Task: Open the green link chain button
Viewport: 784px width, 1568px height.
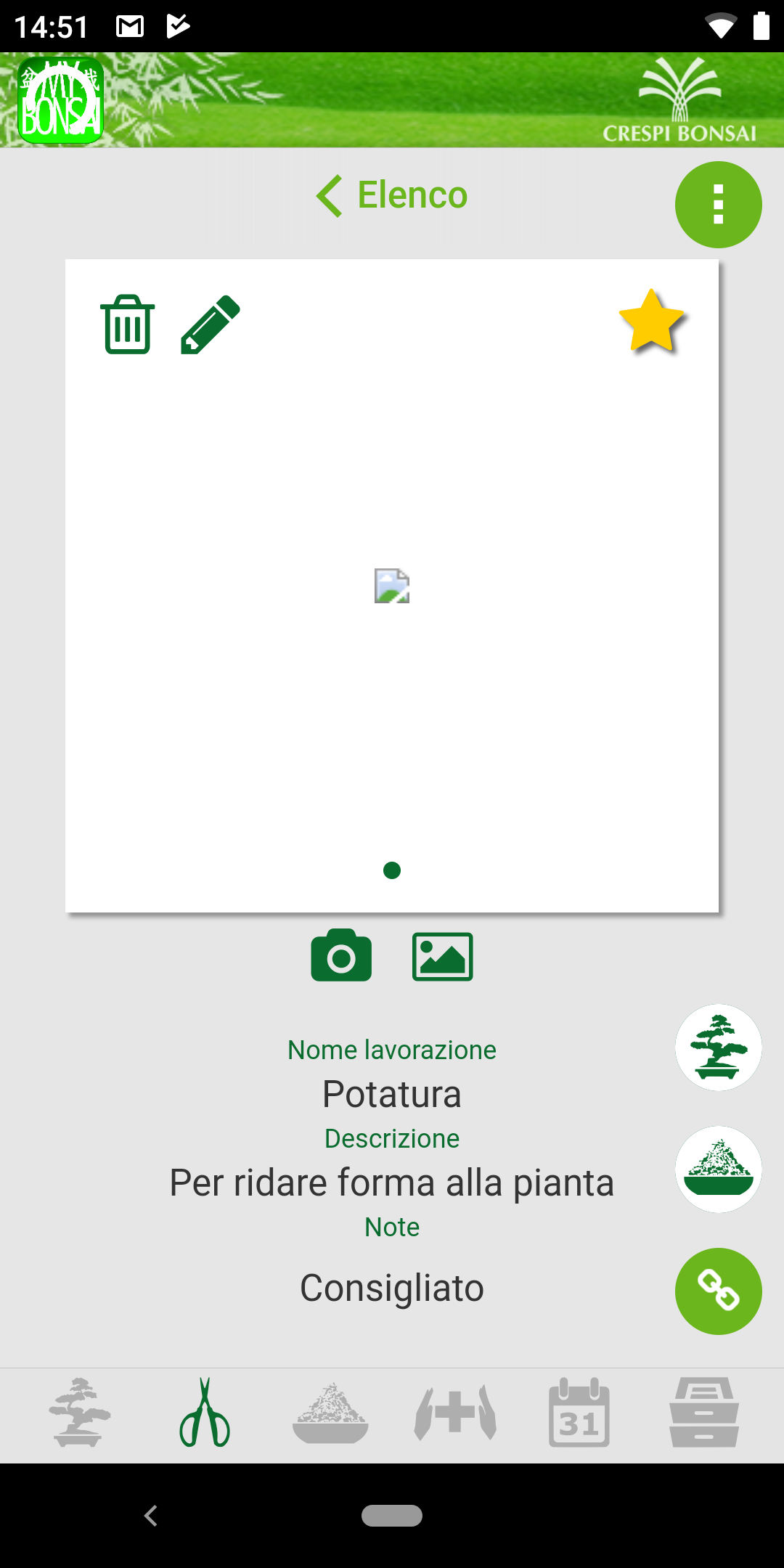Action: [718, 1291]
